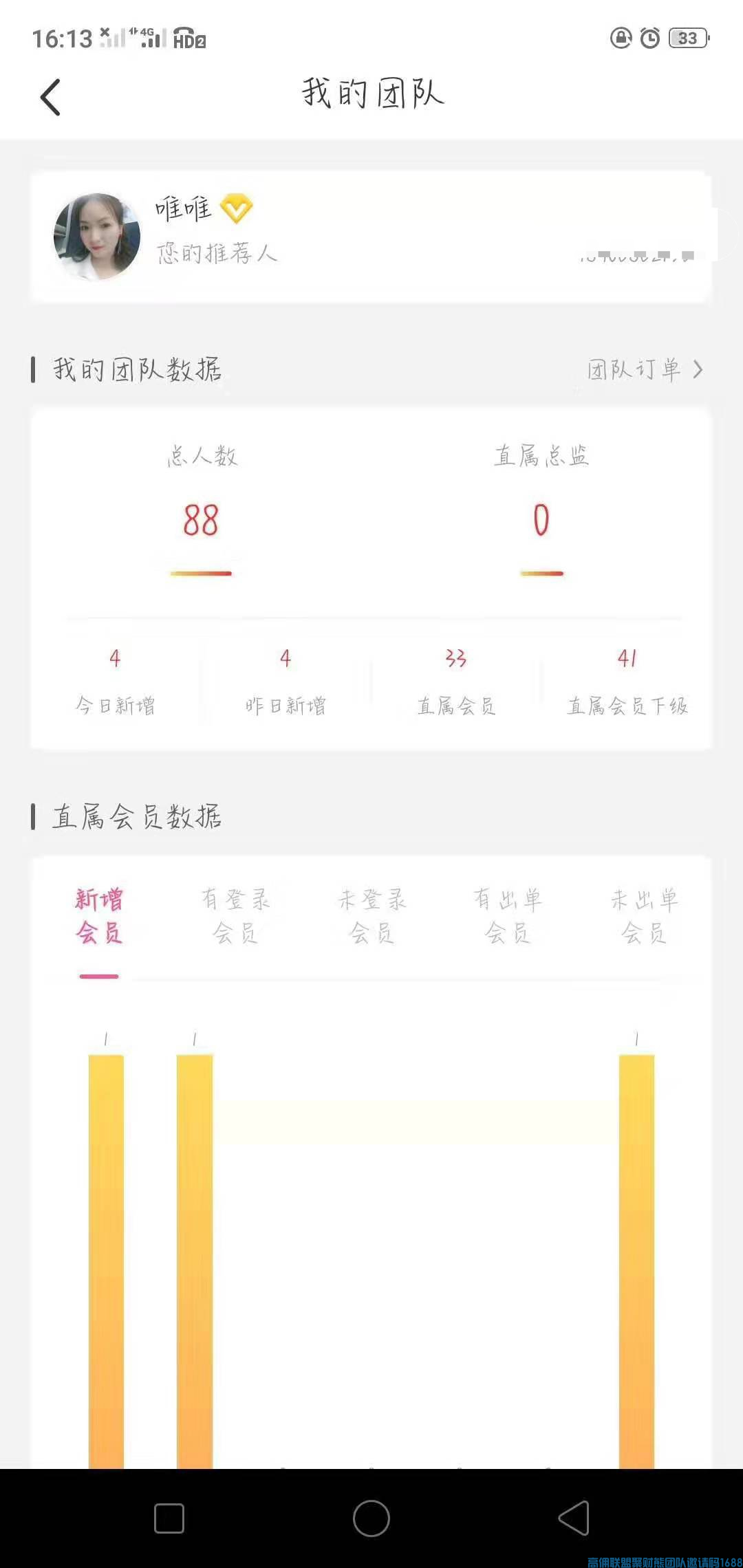Switch to 未出单会员 tab
This screenshot has width=743, height=1568.
coord(644,916)
